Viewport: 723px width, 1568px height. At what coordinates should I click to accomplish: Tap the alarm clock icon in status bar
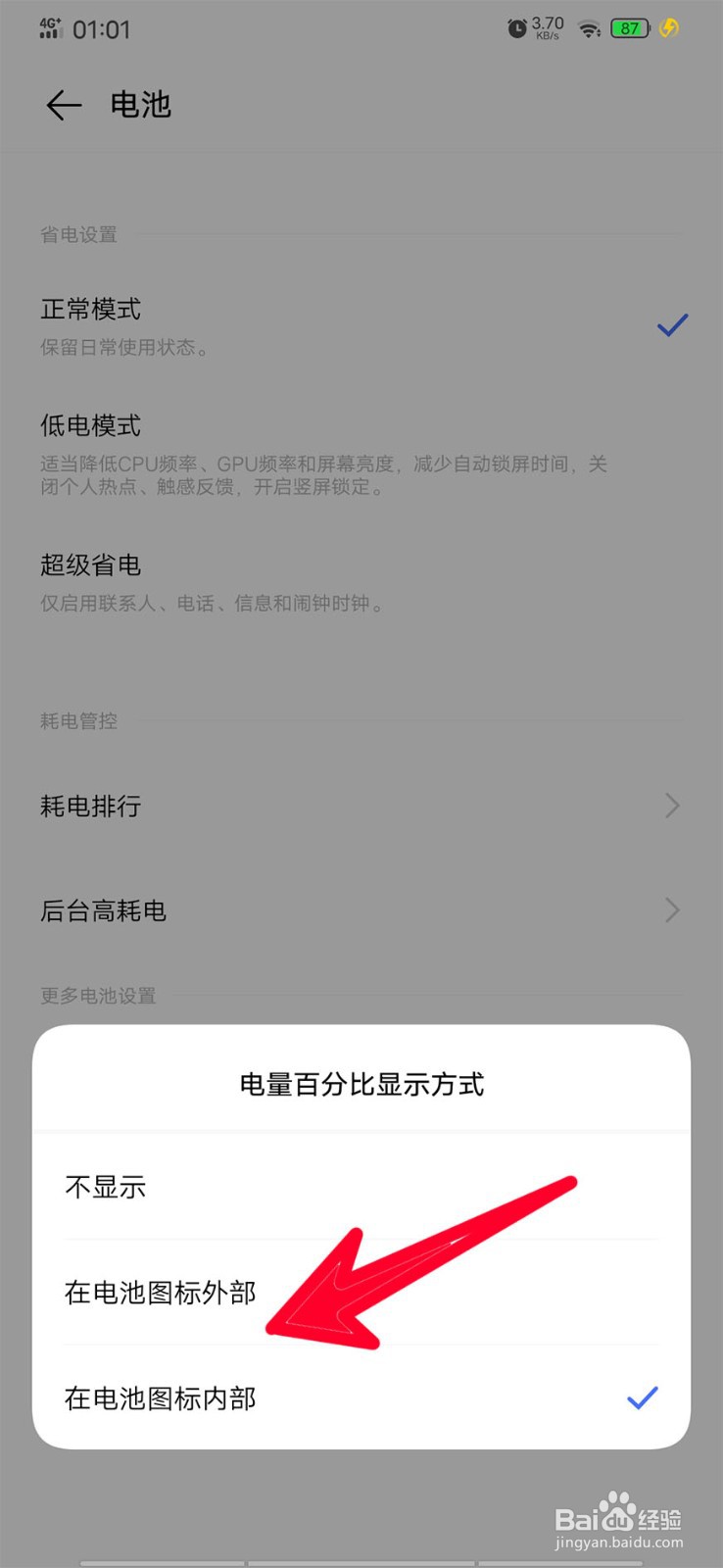coord(516,28)
